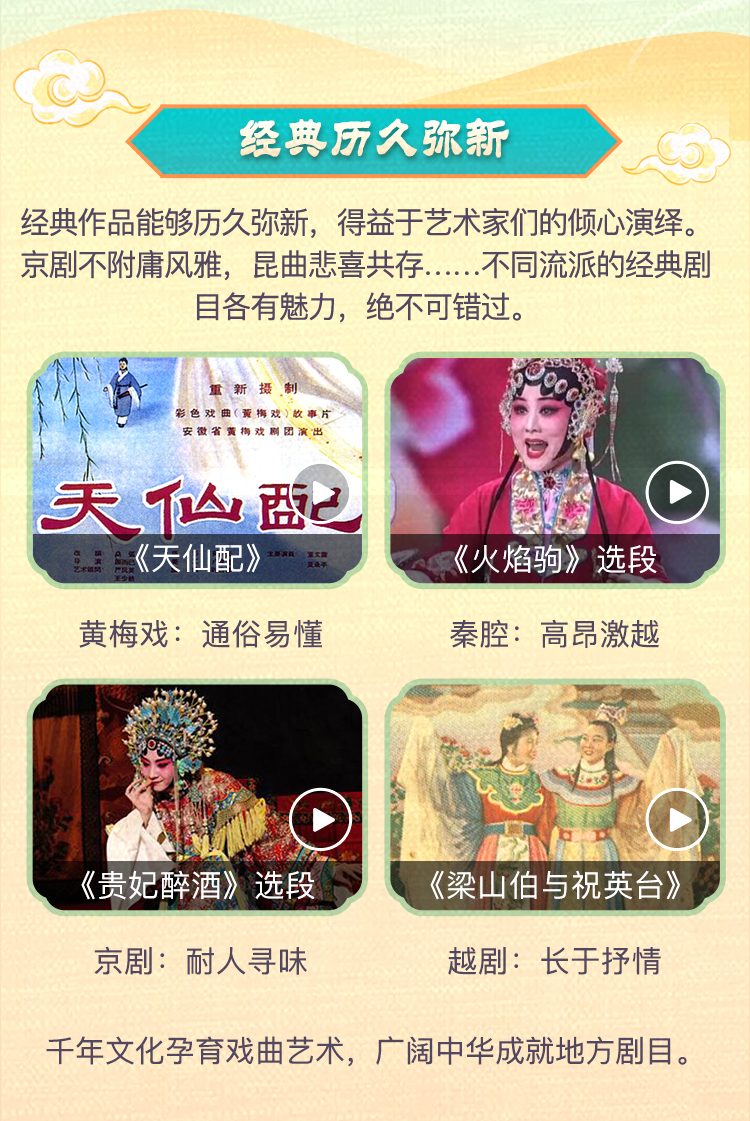The width and height of the screenshot is (750, 1121).
Task: Play the 《梁山伯与祝英台》 Yue opera video
Action: coord(677,820)
